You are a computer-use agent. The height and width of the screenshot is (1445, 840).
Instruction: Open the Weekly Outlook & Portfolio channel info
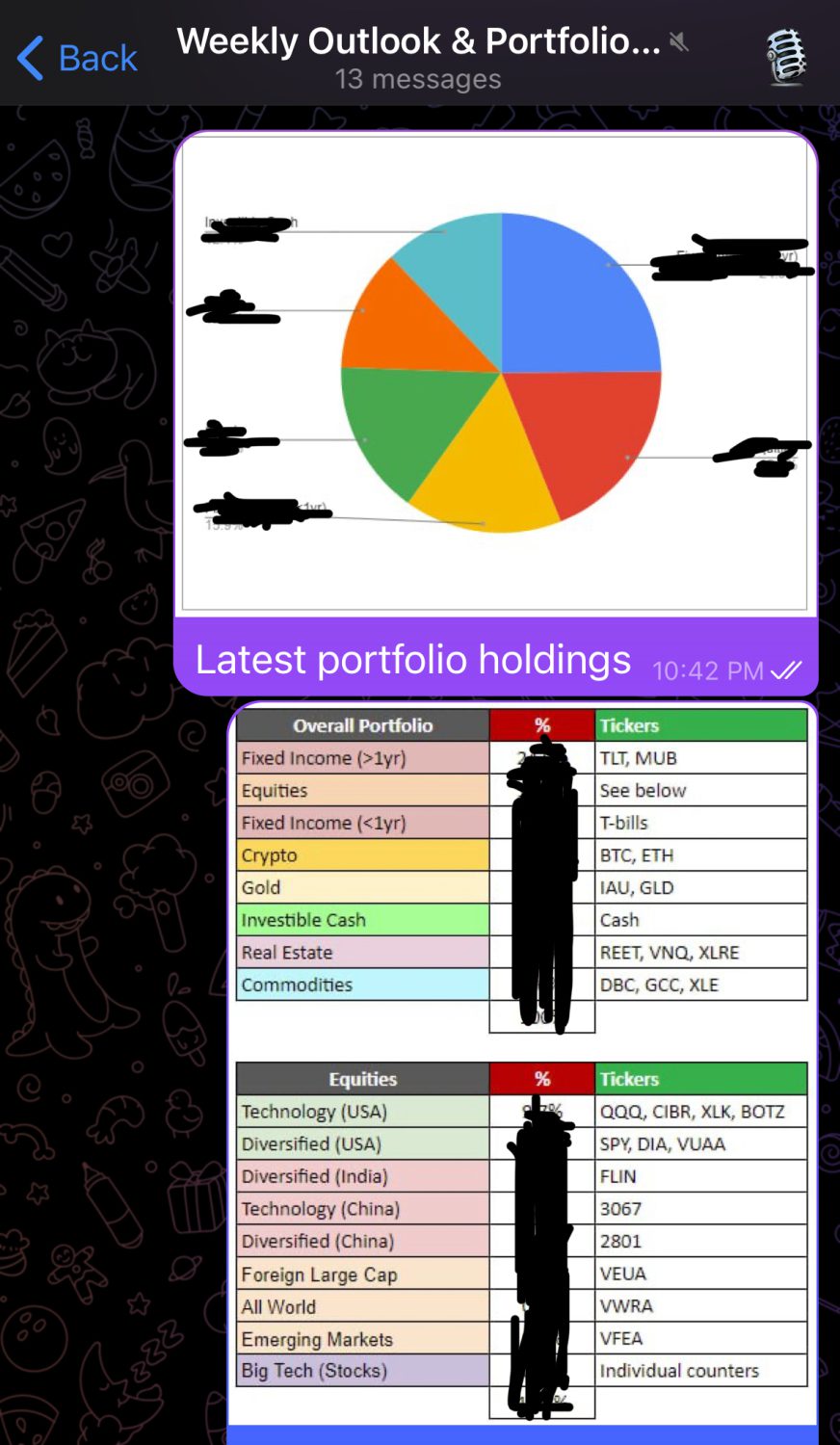[419, 56]
